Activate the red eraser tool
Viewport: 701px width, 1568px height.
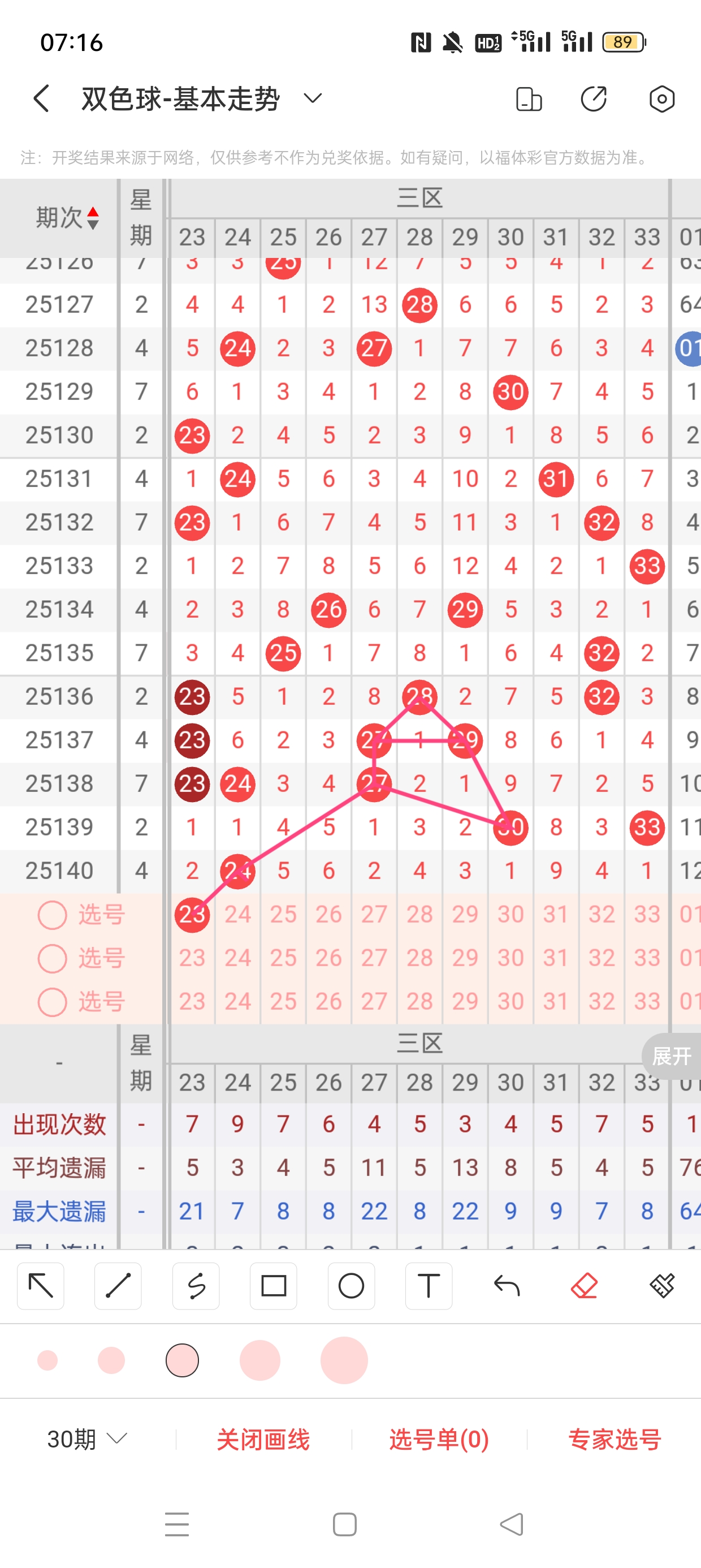click(584, 1286)
